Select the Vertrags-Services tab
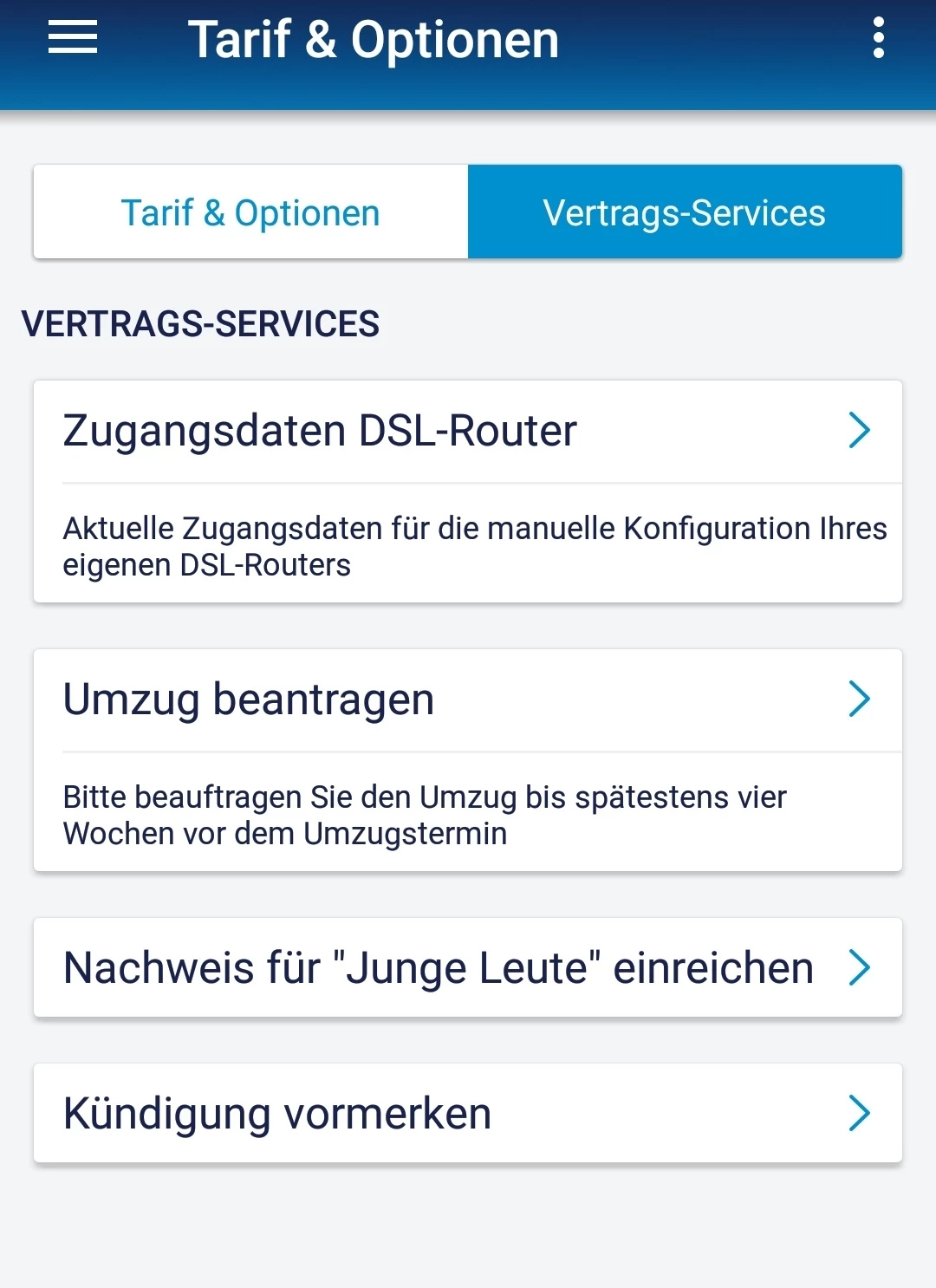The width and height of the screenshot is (936, 1288). coord(685,212)
